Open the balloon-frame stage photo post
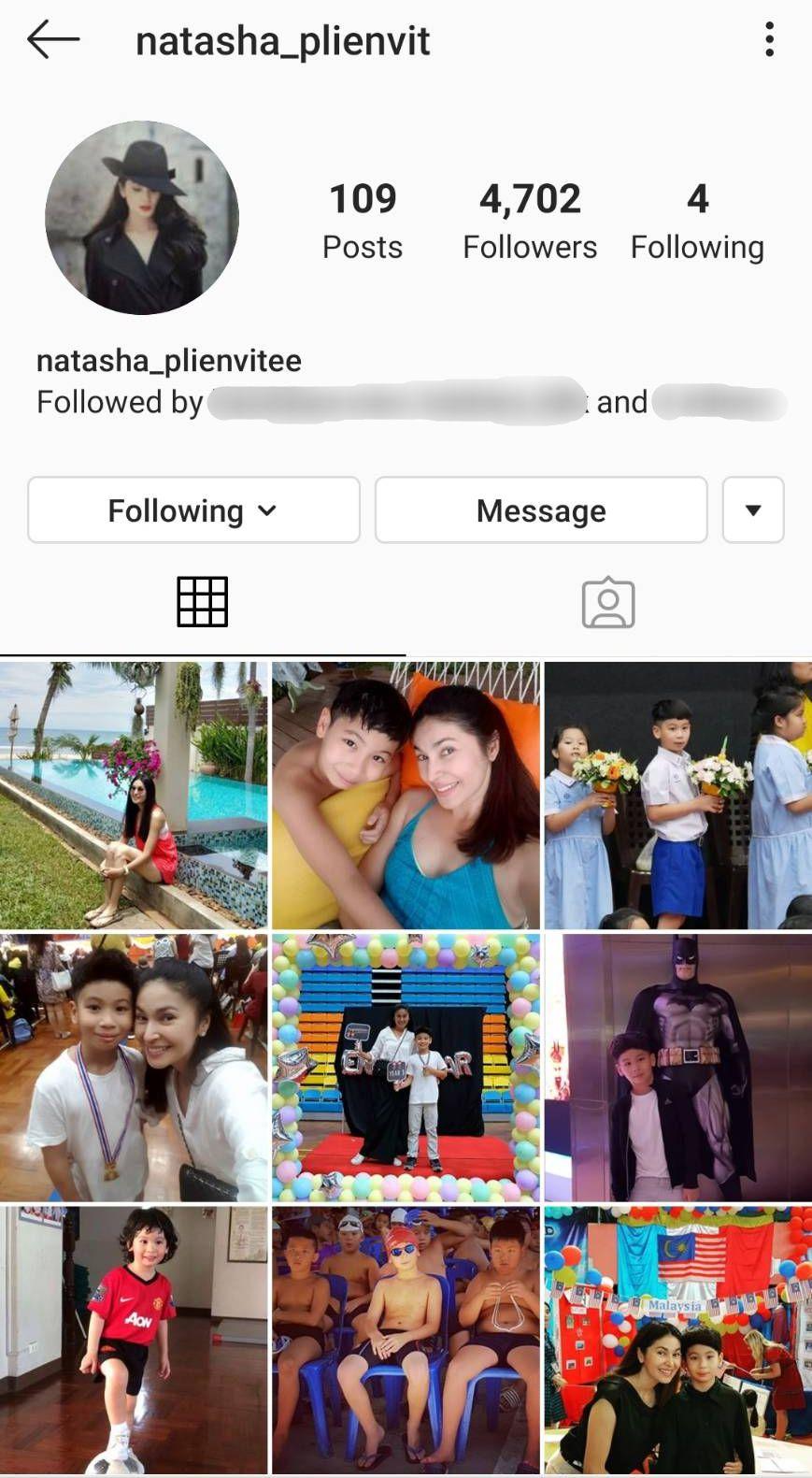The height and width of the screenshot is (1478, 812). coord(406,1068)
